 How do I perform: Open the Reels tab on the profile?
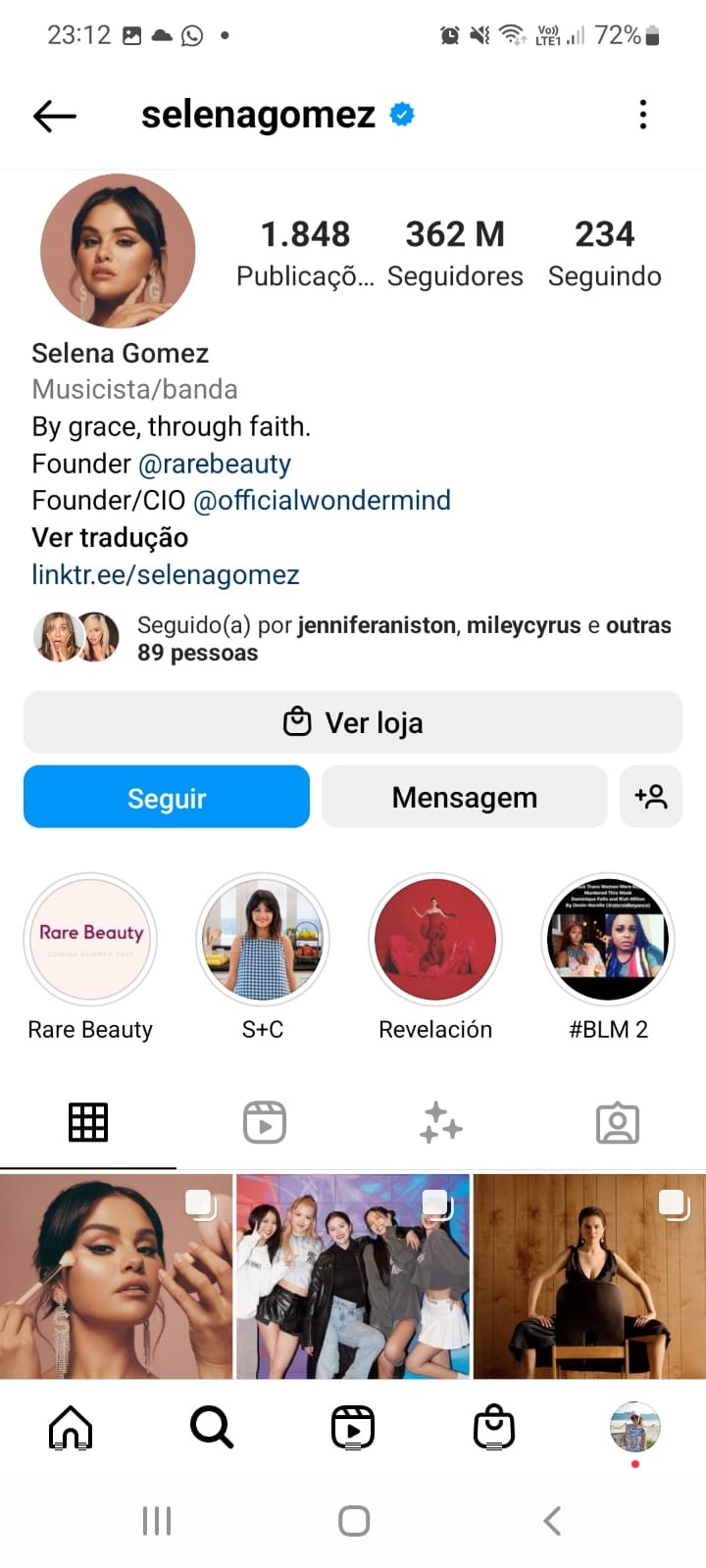[x=263, y=1122]
